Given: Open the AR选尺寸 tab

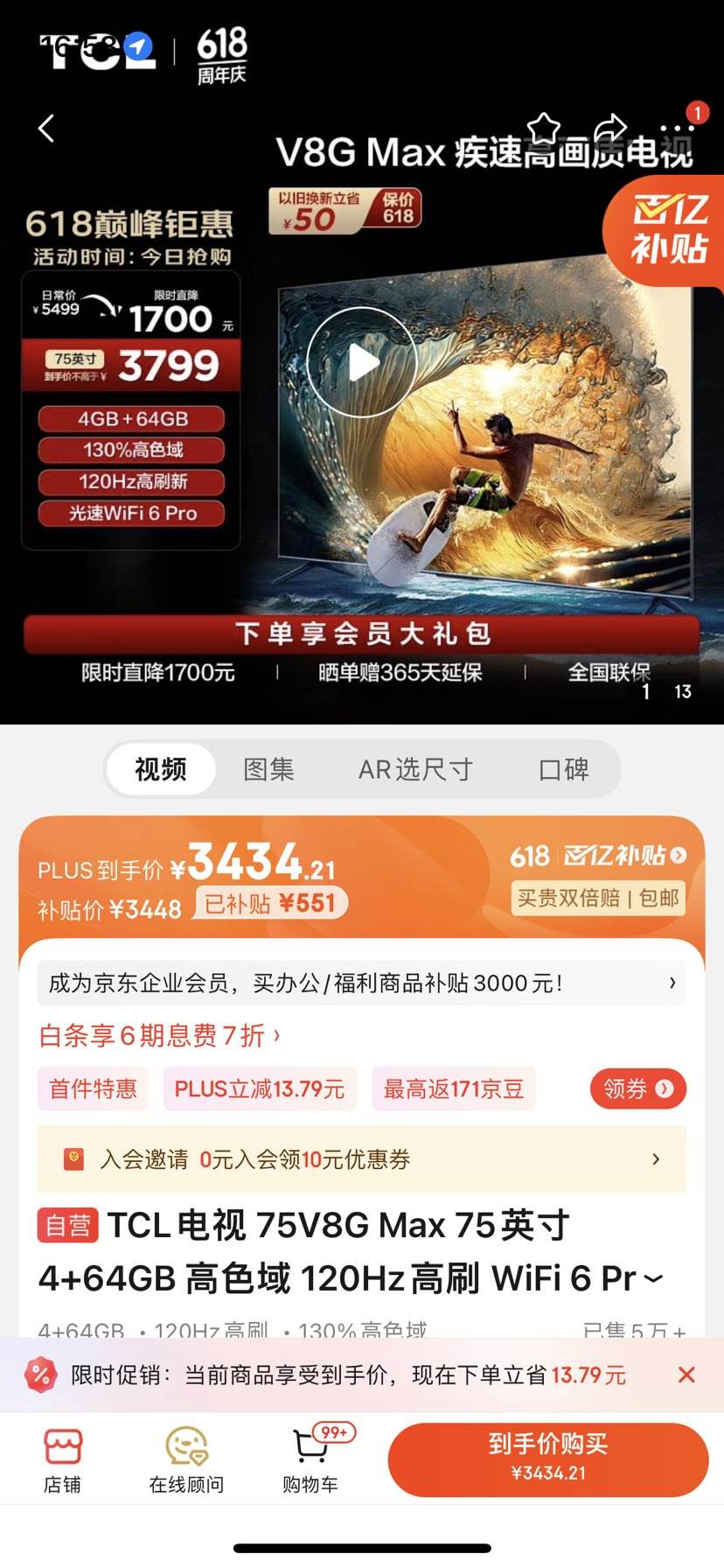Looking at the screenshot, I should [x=415, y=769].
